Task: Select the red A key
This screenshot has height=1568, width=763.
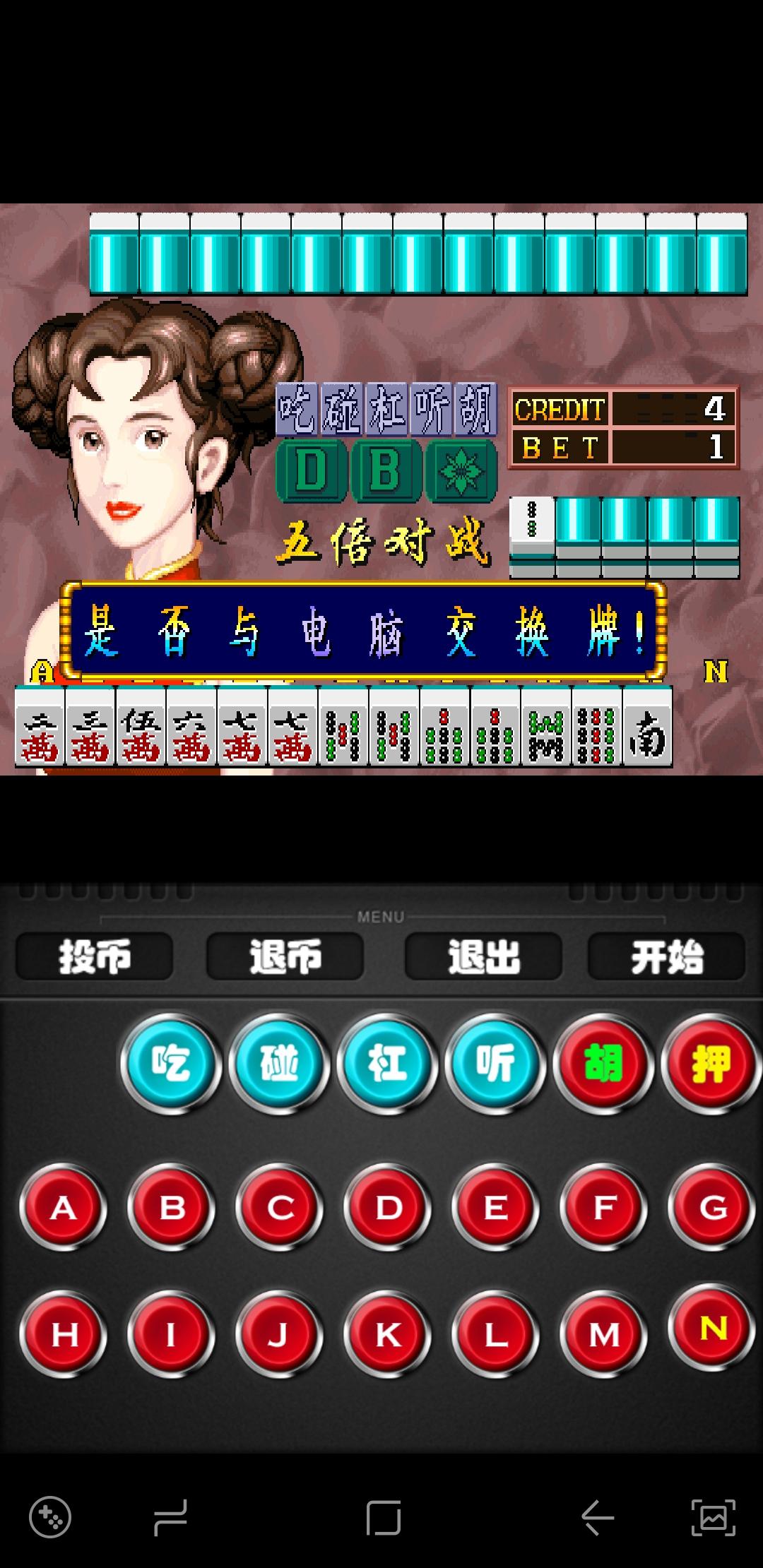Action: (x=64, y=1207)
